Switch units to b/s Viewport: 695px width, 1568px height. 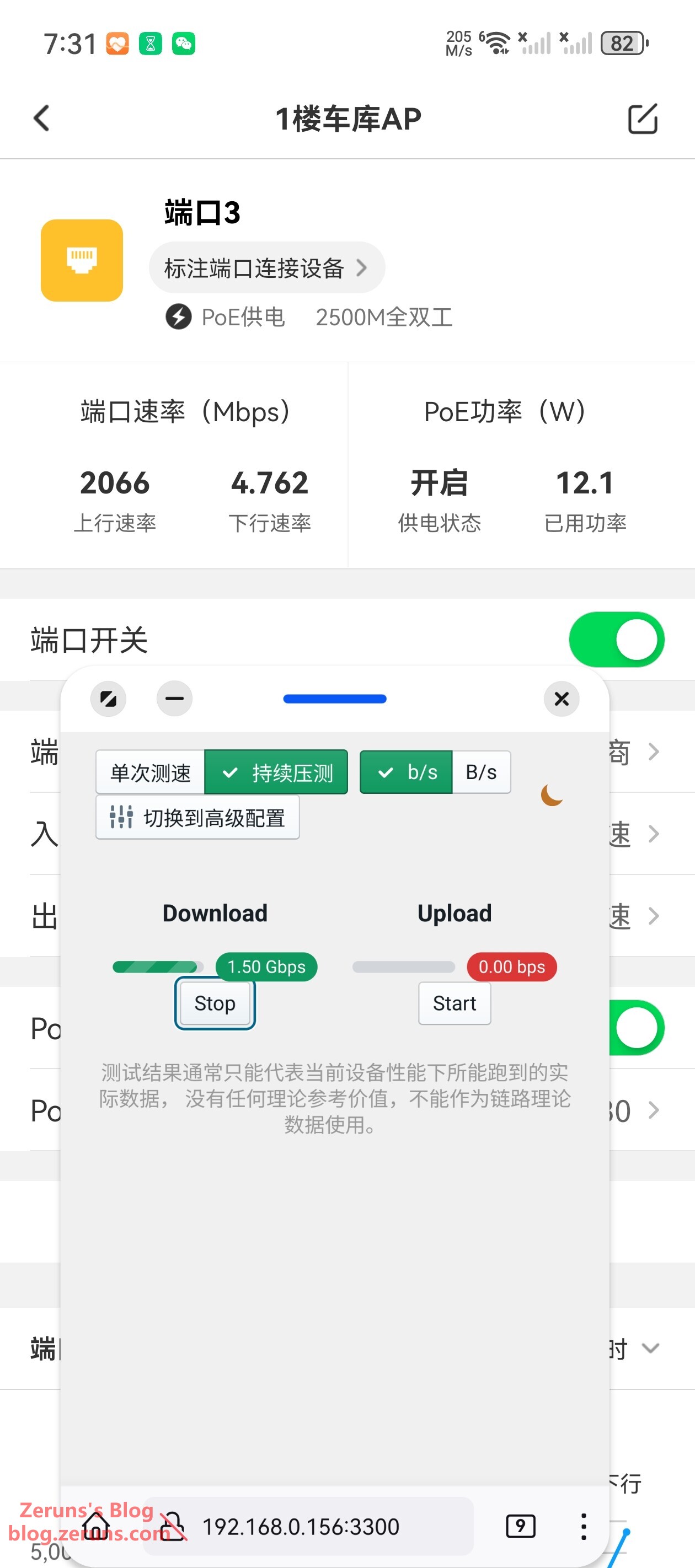click(x=407, y=772)
